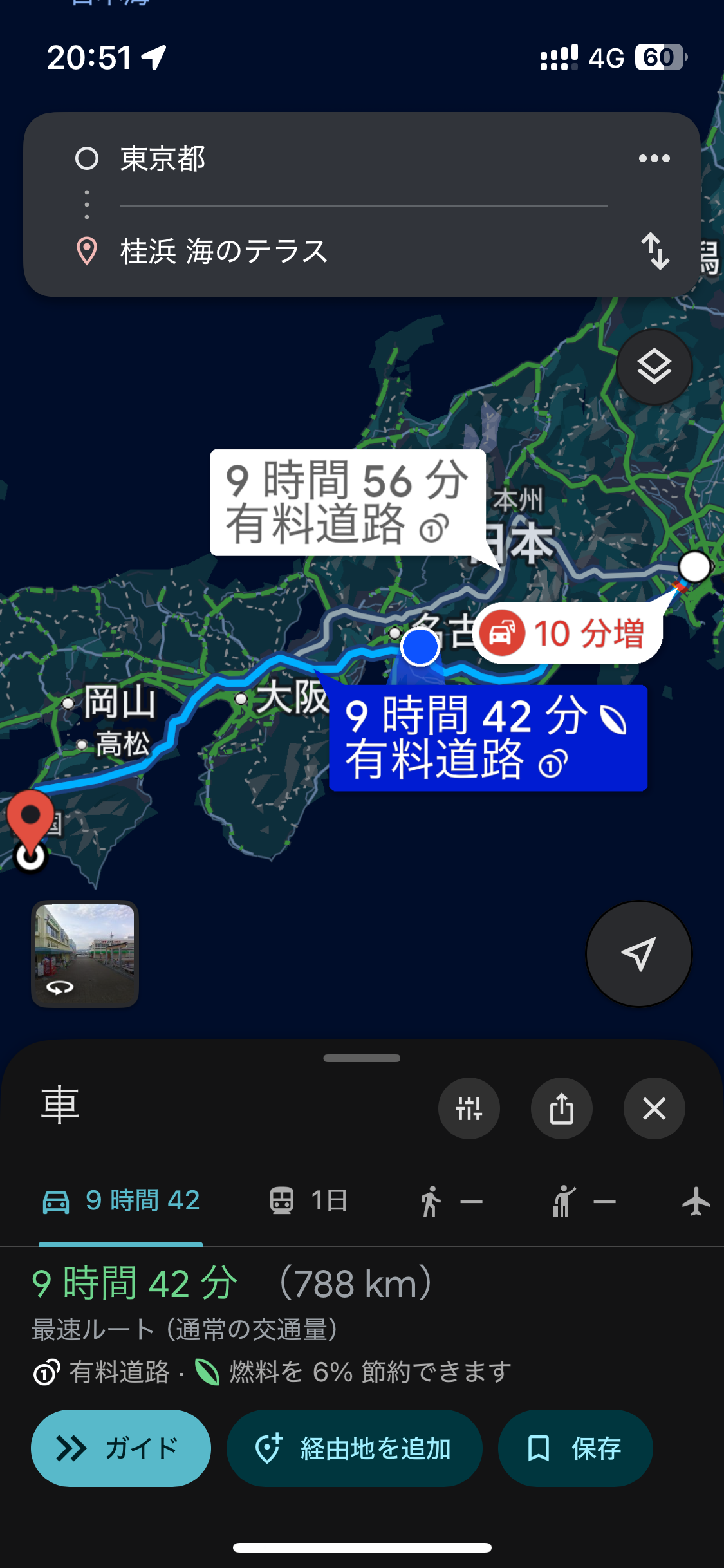This screenshot has height=1568, width=724.
Task: Close the directions panel
Action: [x=654, y=1108]
